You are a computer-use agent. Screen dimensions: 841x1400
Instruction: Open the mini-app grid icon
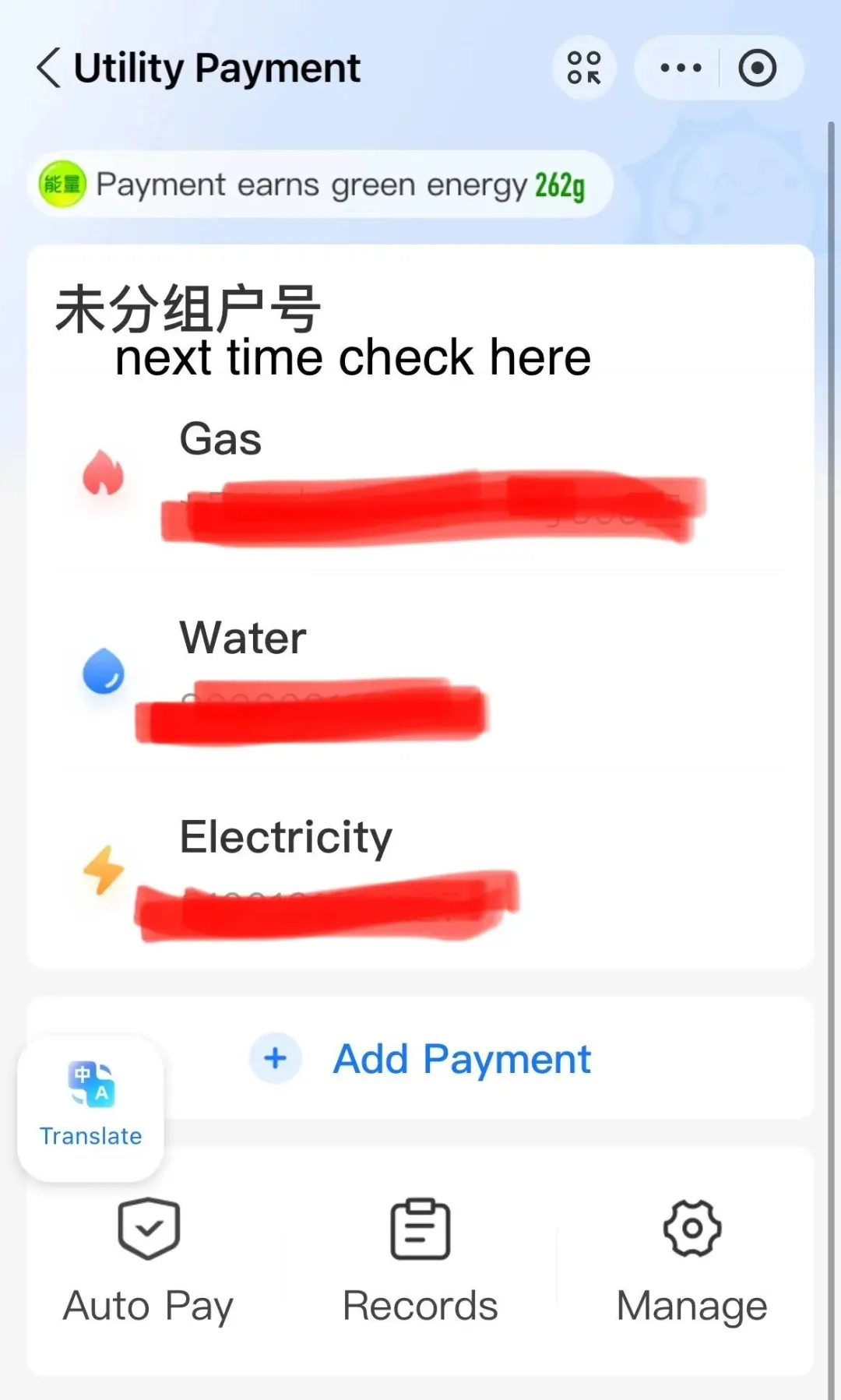[584, 68]
